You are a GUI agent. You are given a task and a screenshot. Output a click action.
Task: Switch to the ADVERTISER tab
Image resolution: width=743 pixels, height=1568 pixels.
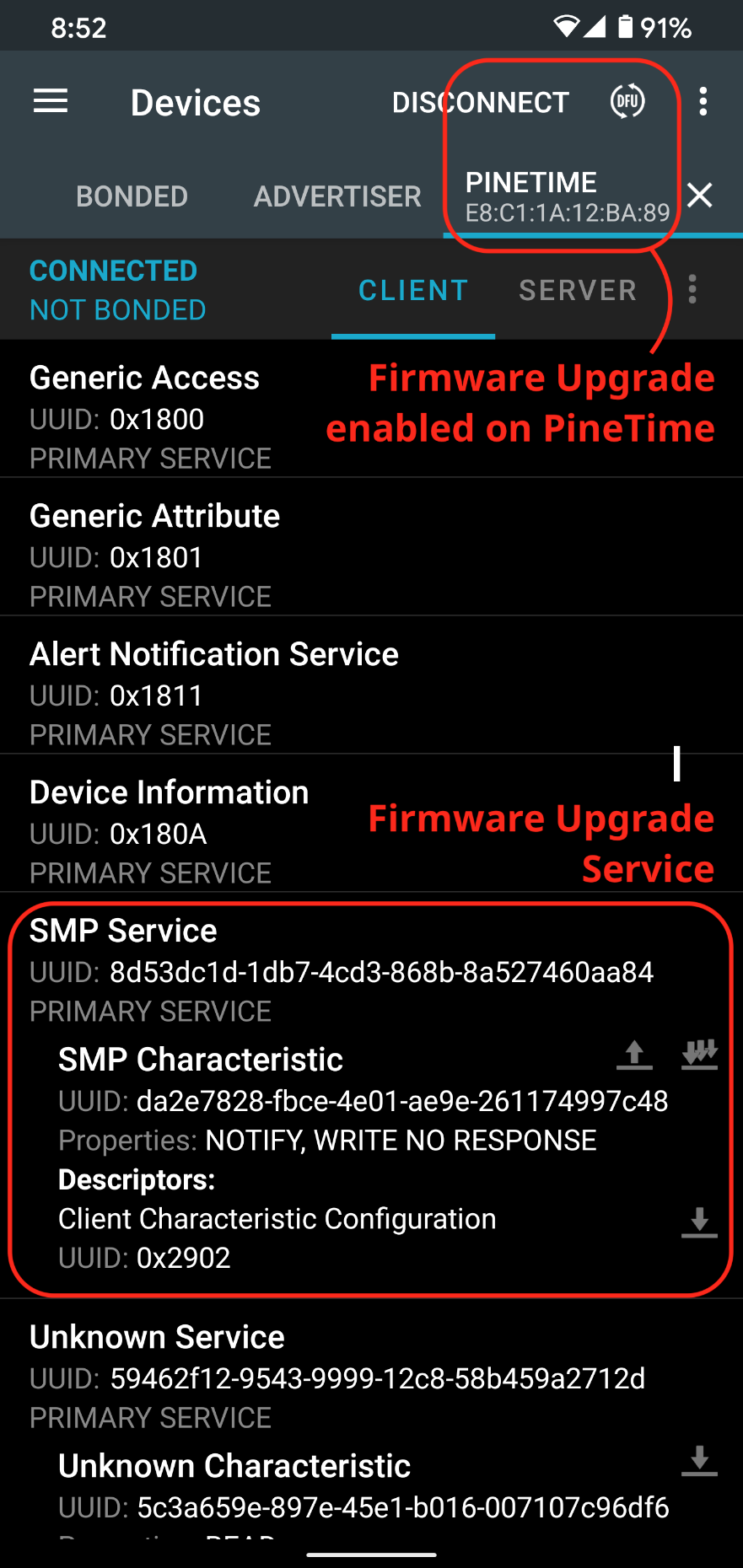click(x=337, y=196)
